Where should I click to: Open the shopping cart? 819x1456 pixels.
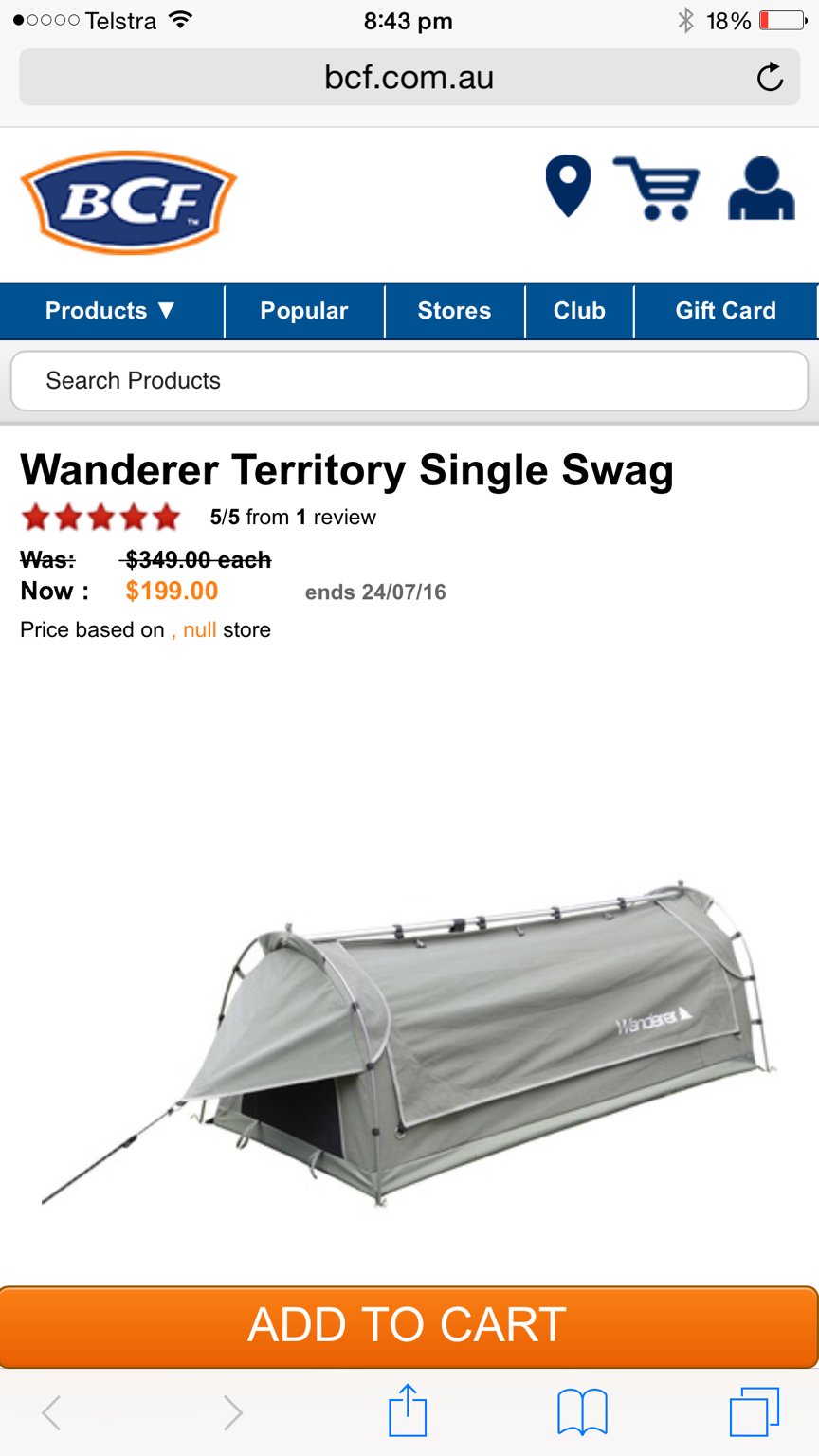658,188
